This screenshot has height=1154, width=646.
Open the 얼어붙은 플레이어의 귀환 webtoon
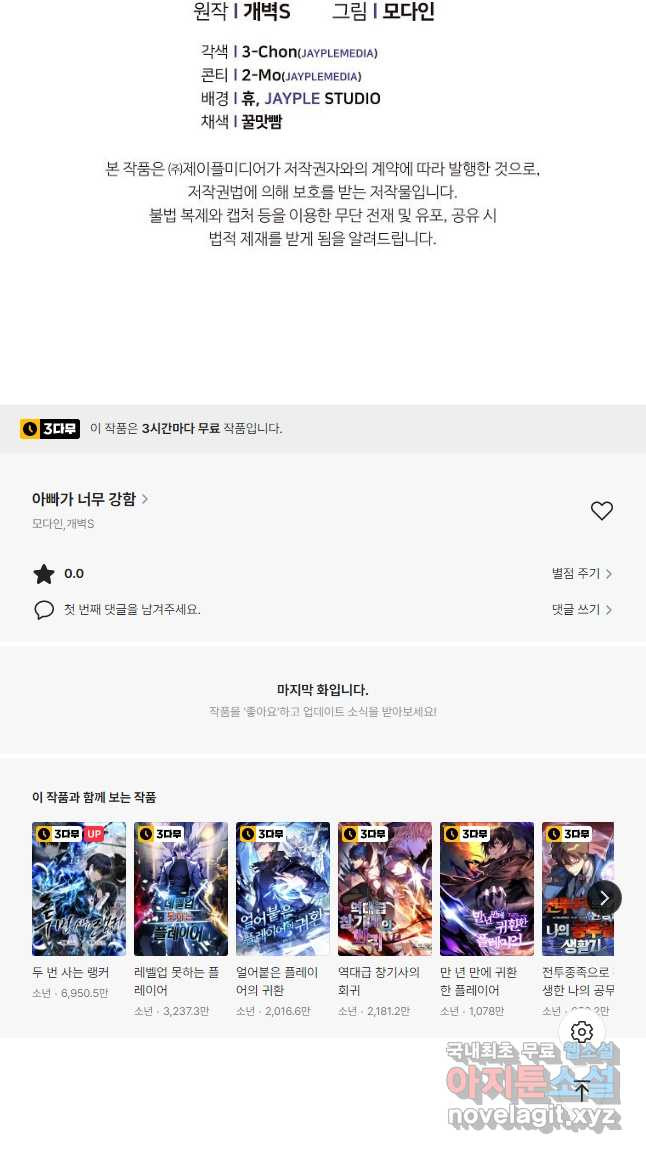coord(283,889)
